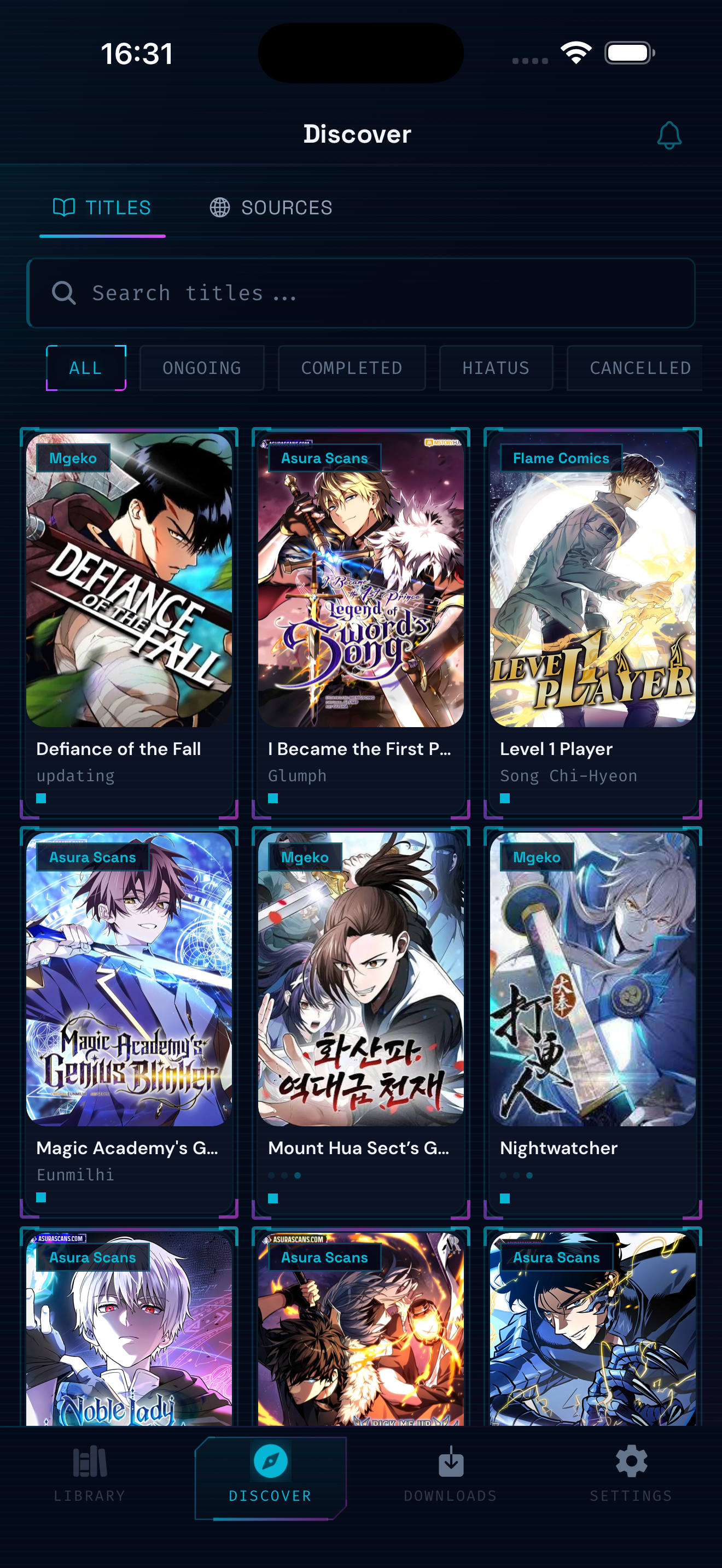Open the Settings tab
The width and height of the screenshot is (722, 1568).
pyautogui.click(x=631, y=1473)
